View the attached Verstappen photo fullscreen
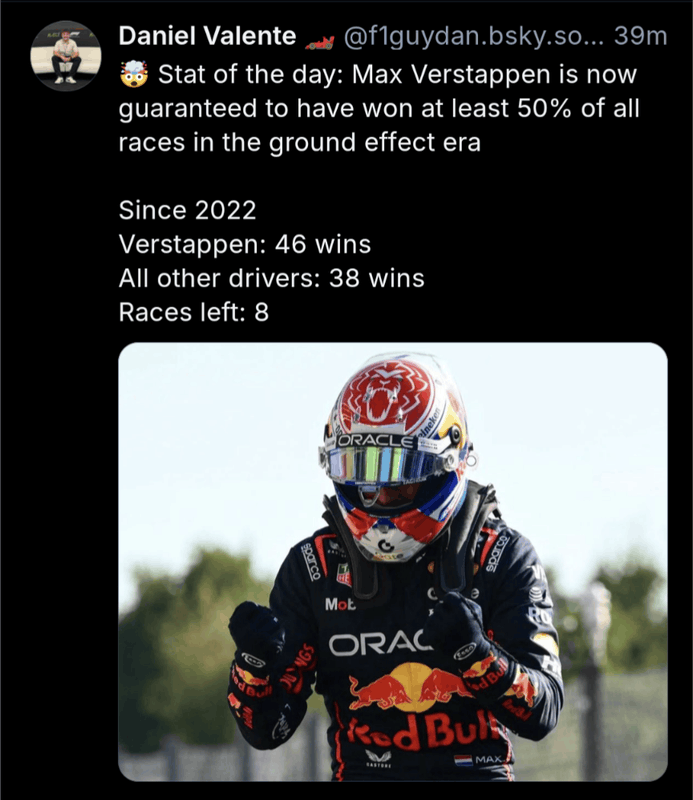 393,561
